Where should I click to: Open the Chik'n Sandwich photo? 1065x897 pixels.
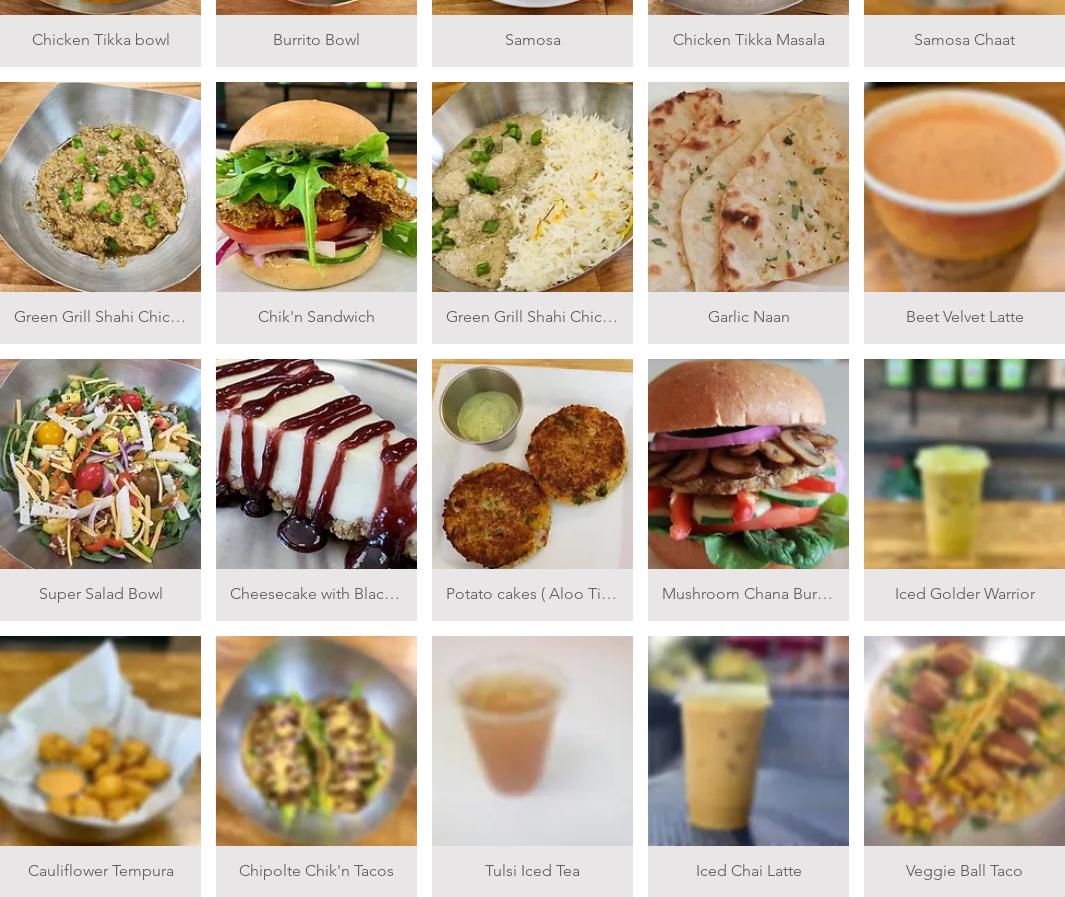coord(316,187)
